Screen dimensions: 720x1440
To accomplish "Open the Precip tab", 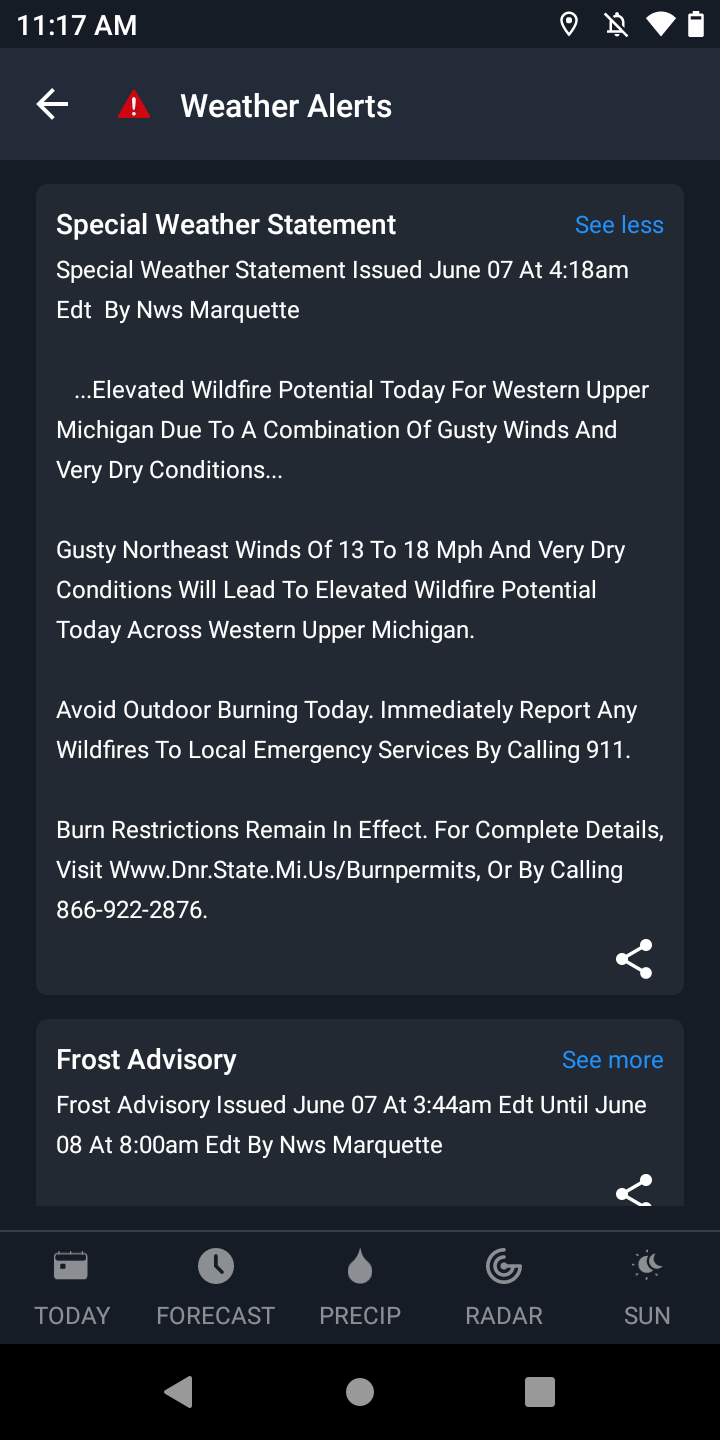I will click(360, 1288).
